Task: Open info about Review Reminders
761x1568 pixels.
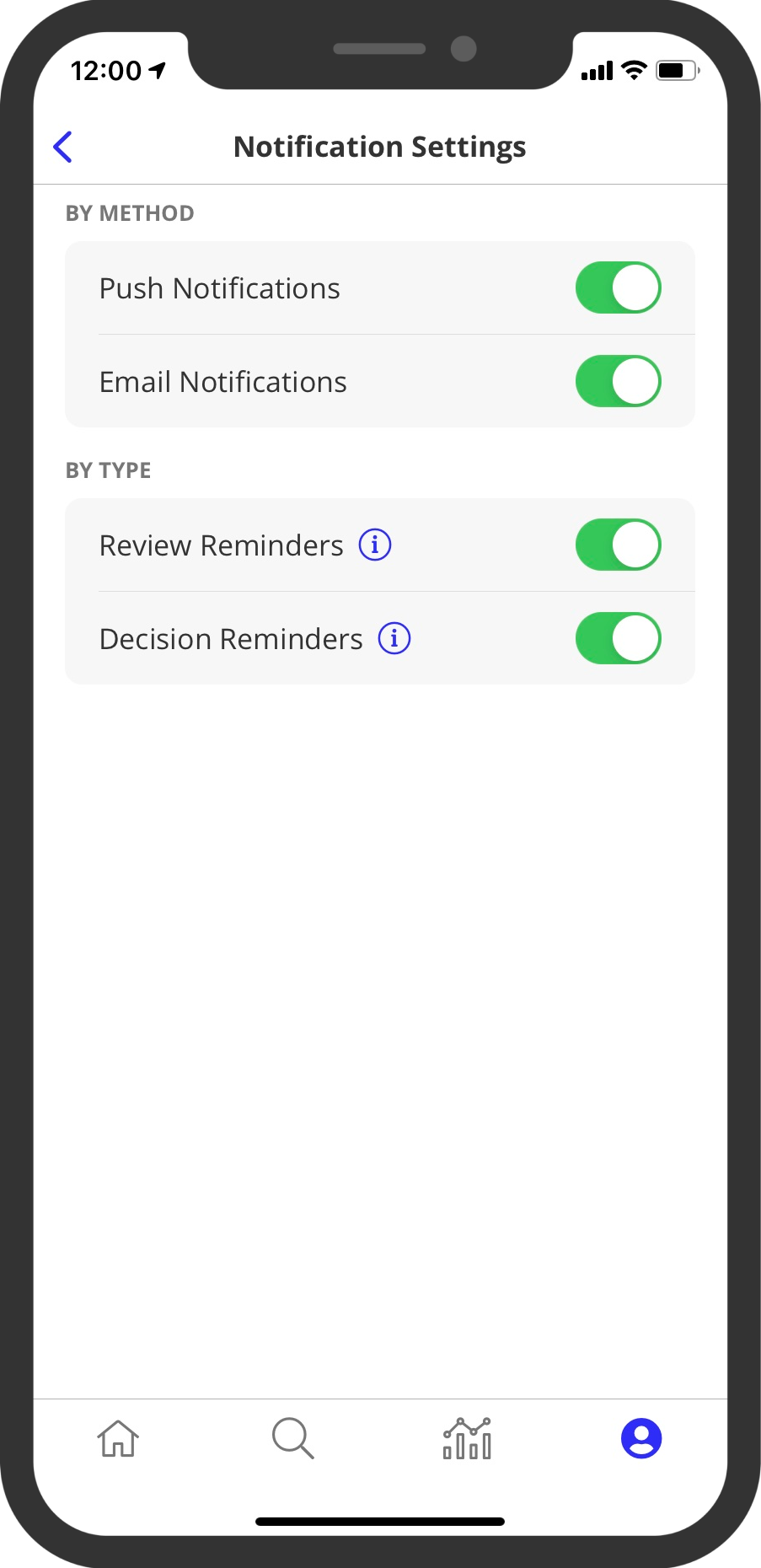Action: (375, 545)
